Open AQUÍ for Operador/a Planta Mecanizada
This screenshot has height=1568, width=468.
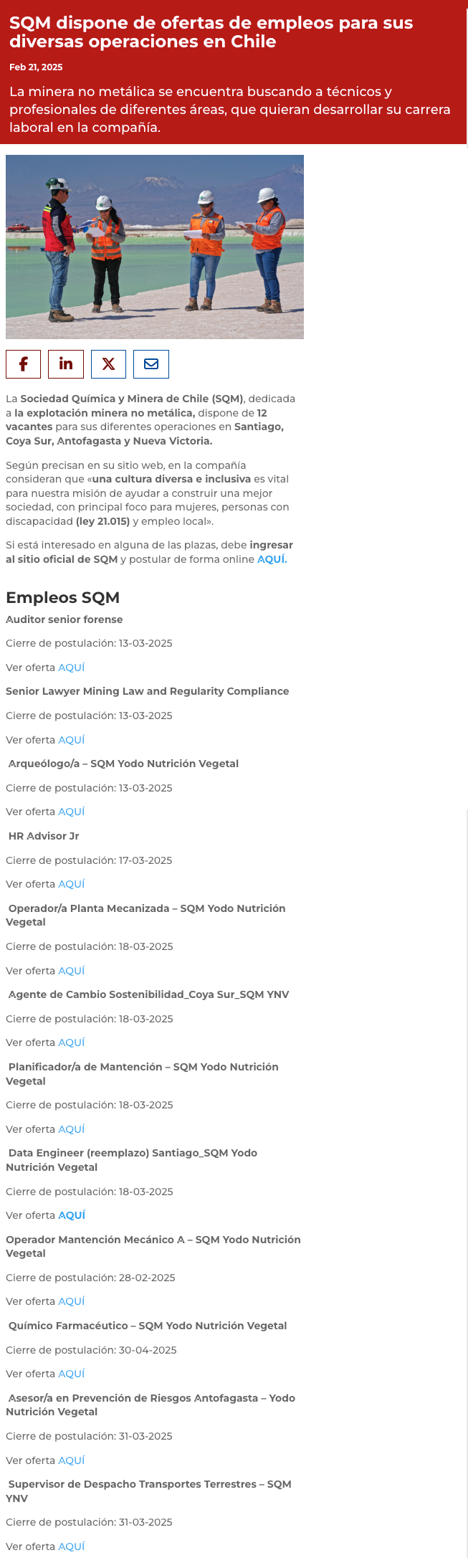point(71,971)
